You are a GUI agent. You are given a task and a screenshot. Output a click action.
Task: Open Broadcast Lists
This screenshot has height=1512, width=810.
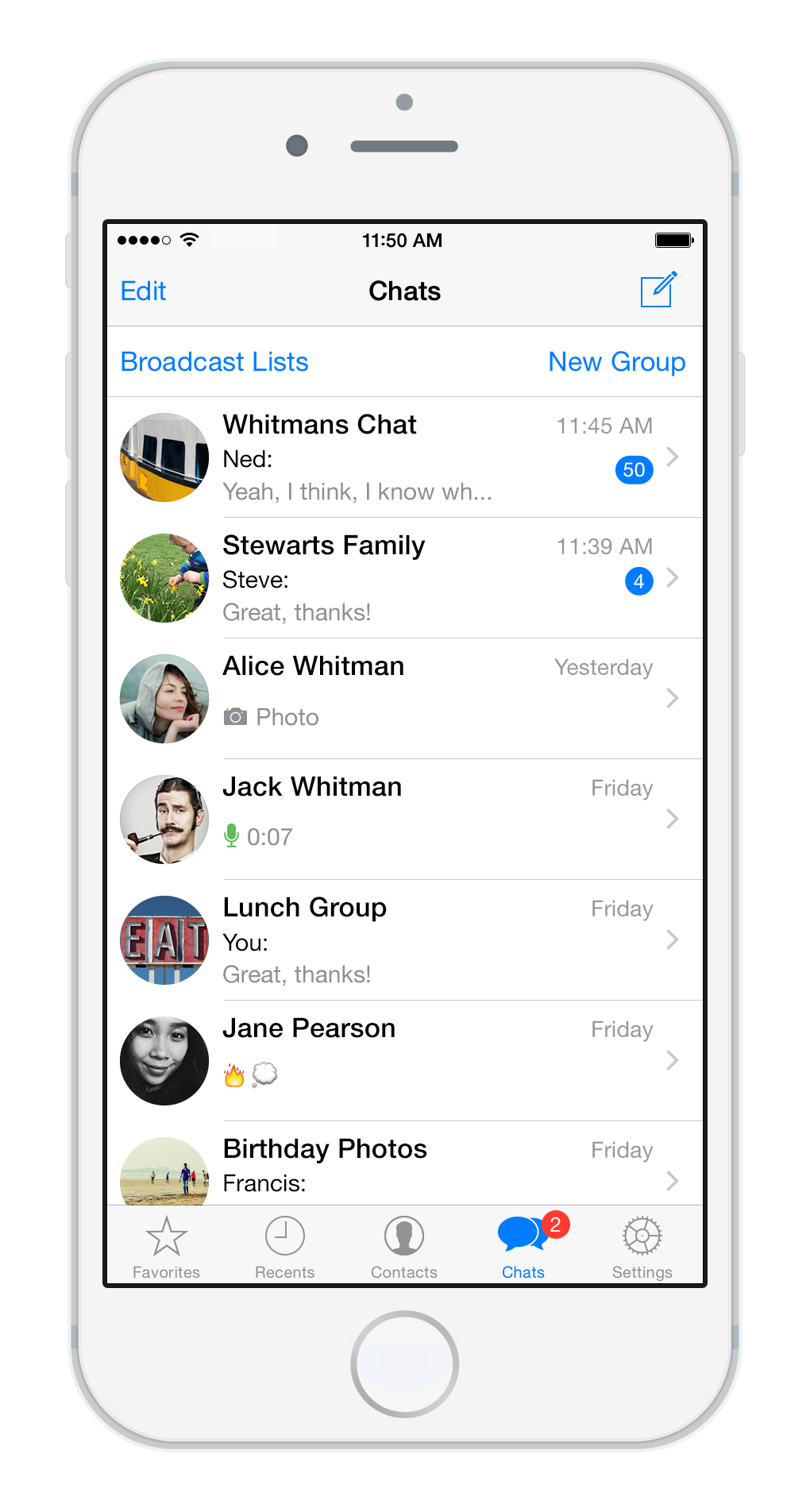click(x=214, y=362)
